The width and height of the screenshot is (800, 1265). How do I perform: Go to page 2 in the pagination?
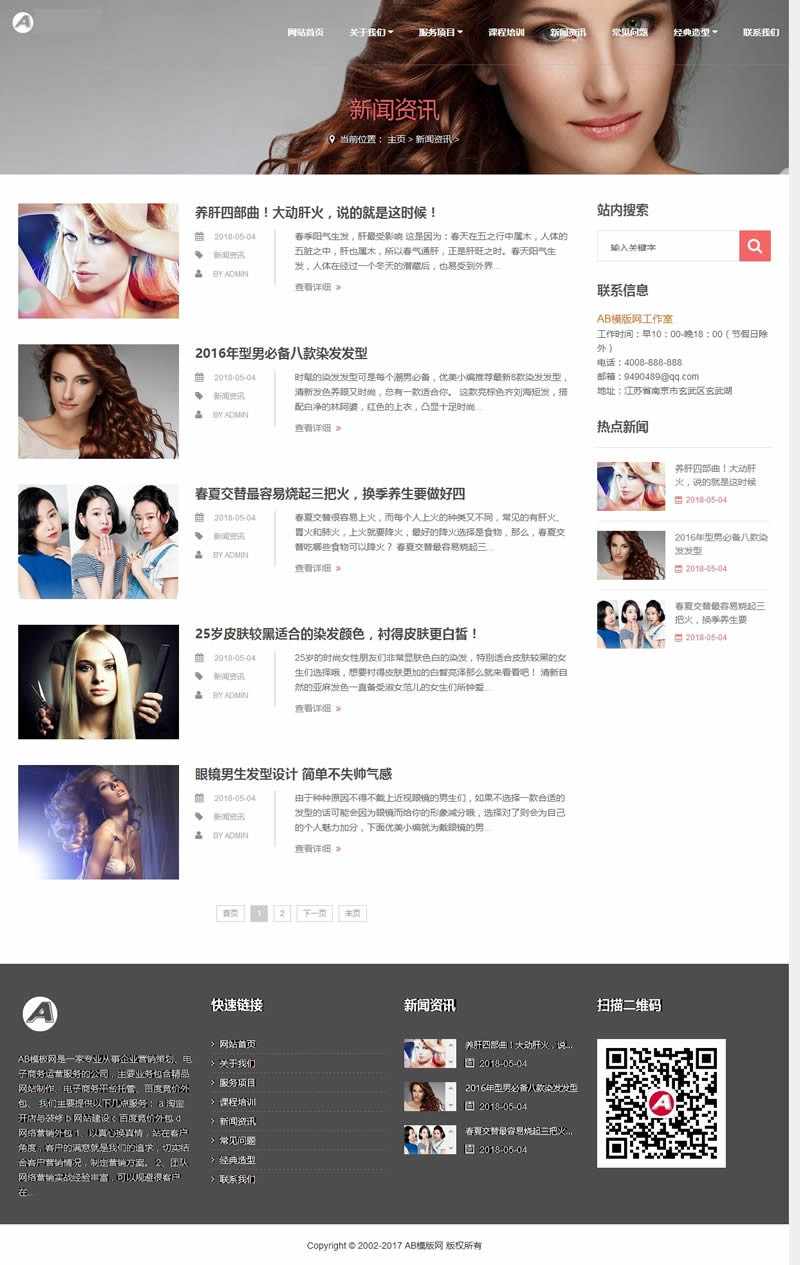283,913
